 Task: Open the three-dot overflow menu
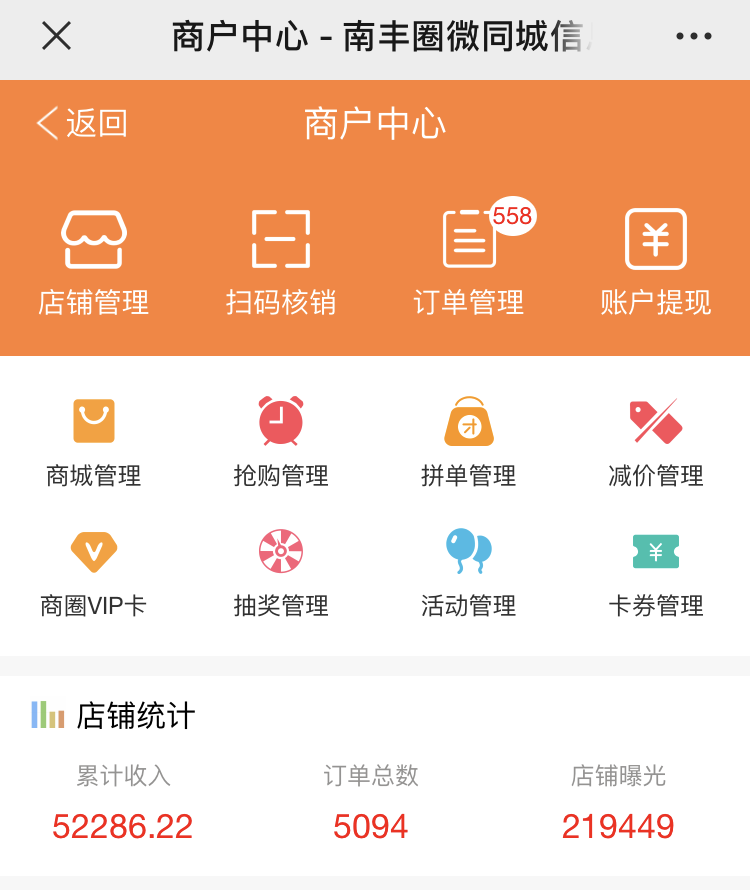pyautogui.click(x=693, y=37)
